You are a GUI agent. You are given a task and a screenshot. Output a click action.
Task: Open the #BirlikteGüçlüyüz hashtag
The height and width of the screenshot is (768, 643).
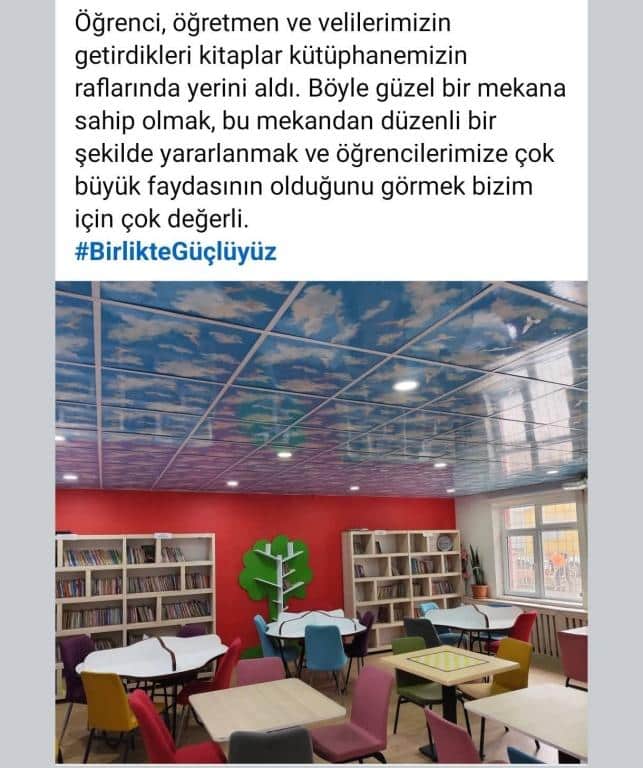coord(176,251)
